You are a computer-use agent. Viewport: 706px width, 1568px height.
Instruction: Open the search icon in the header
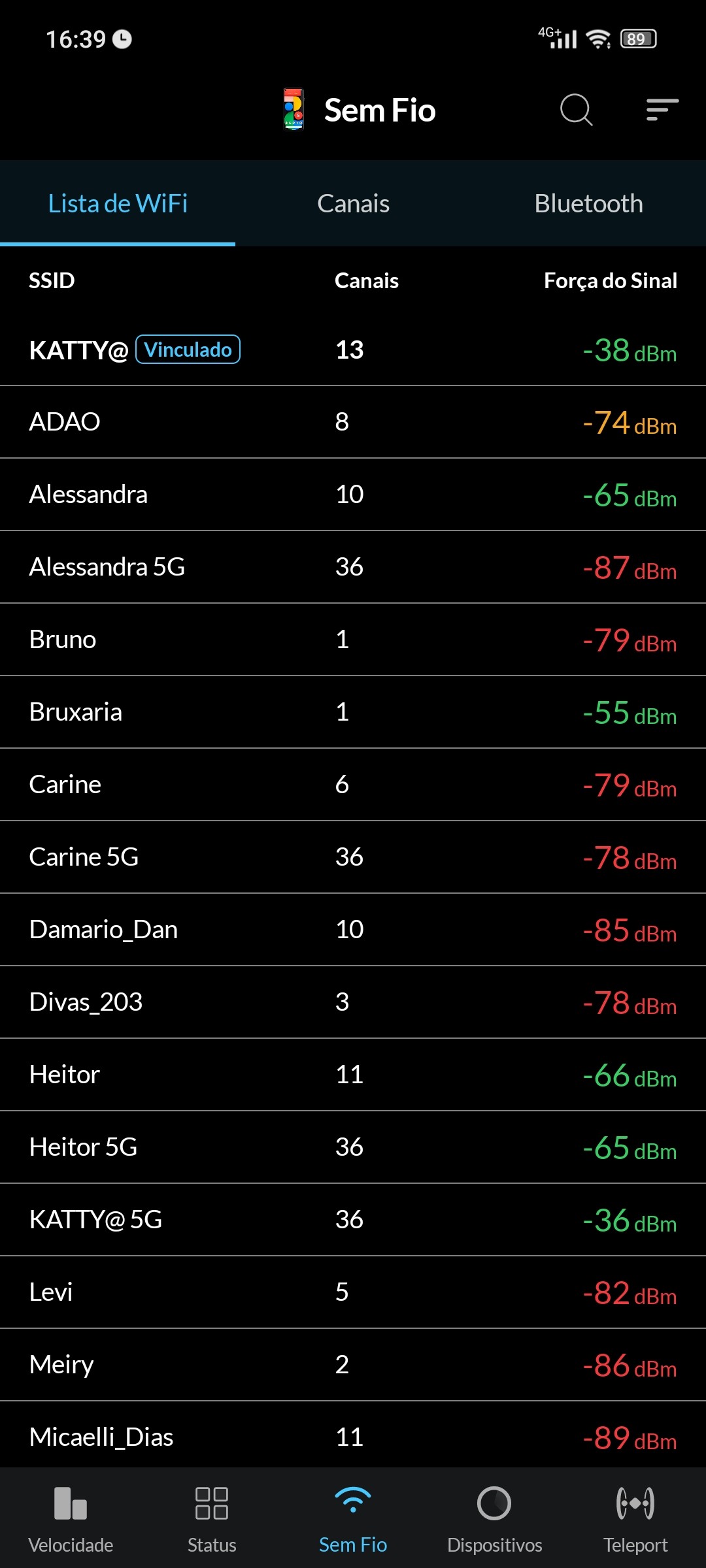tap(576, 110)
